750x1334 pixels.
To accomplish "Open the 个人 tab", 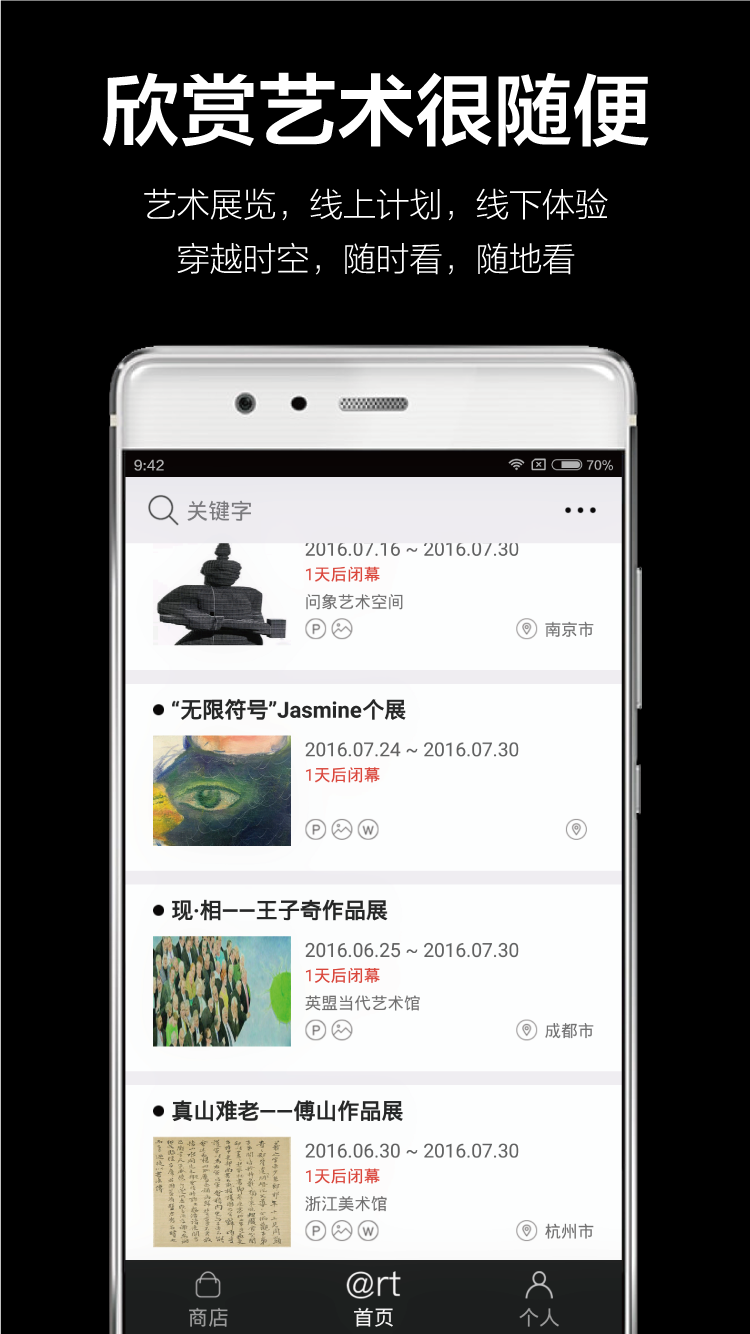I will [x=539, y=1295].
